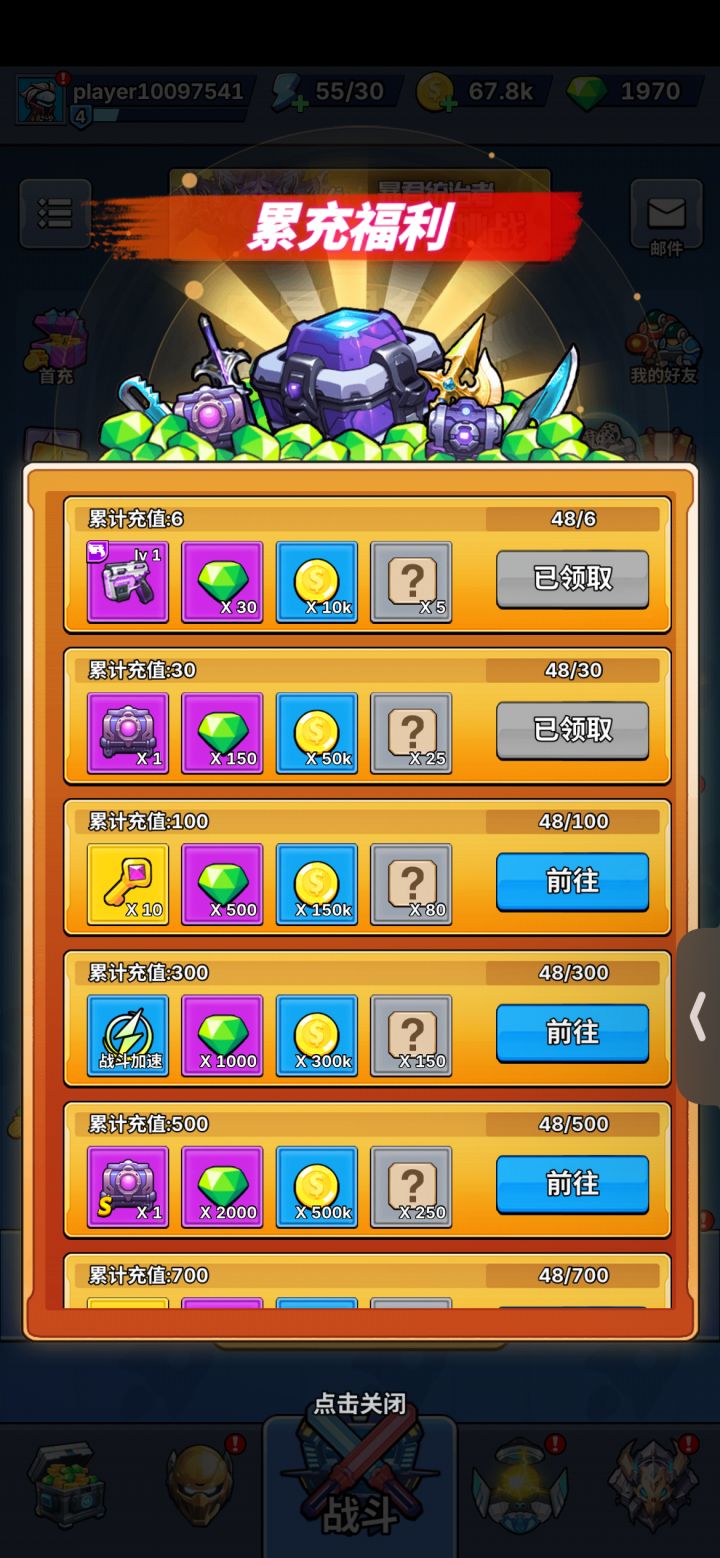Tap the x30 green gem reward icon

222,580
